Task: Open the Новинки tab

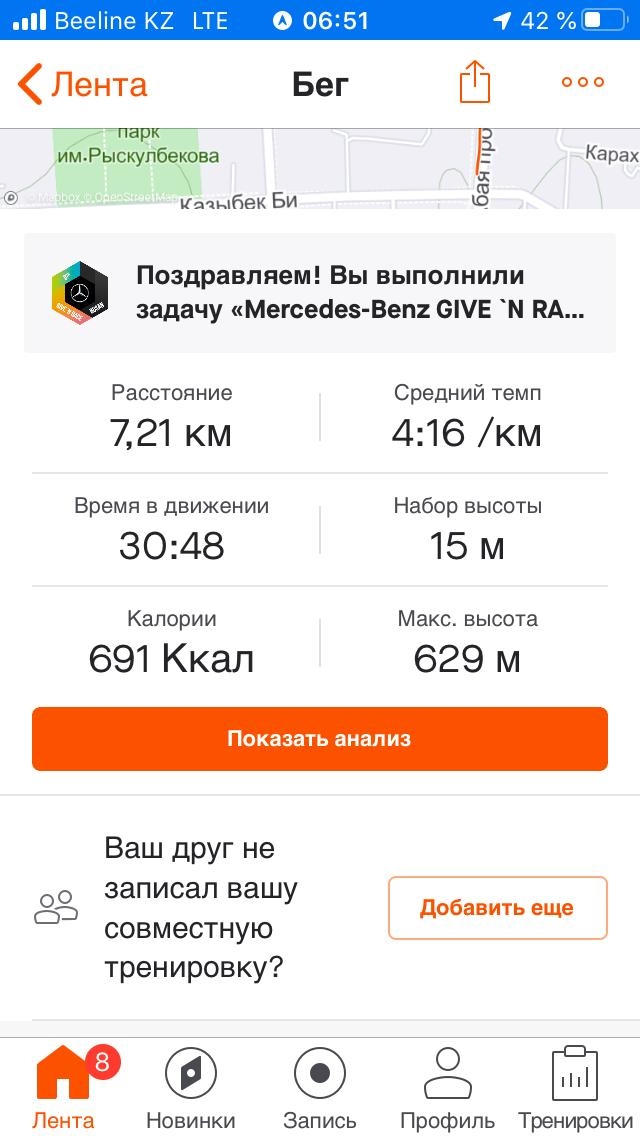Action: click(x=190, y=1088)
